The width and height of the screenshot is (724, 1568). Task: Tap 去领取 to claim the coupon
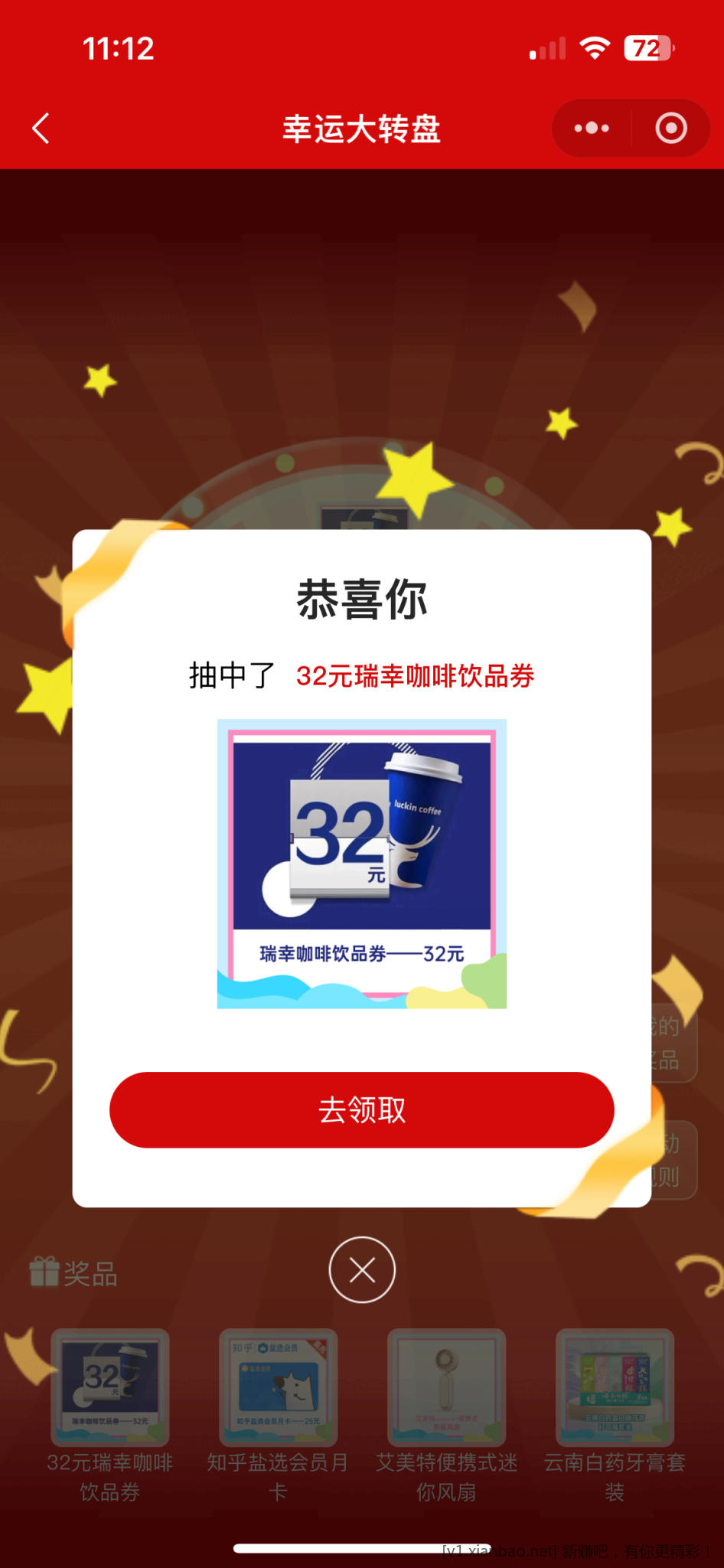361,1109
